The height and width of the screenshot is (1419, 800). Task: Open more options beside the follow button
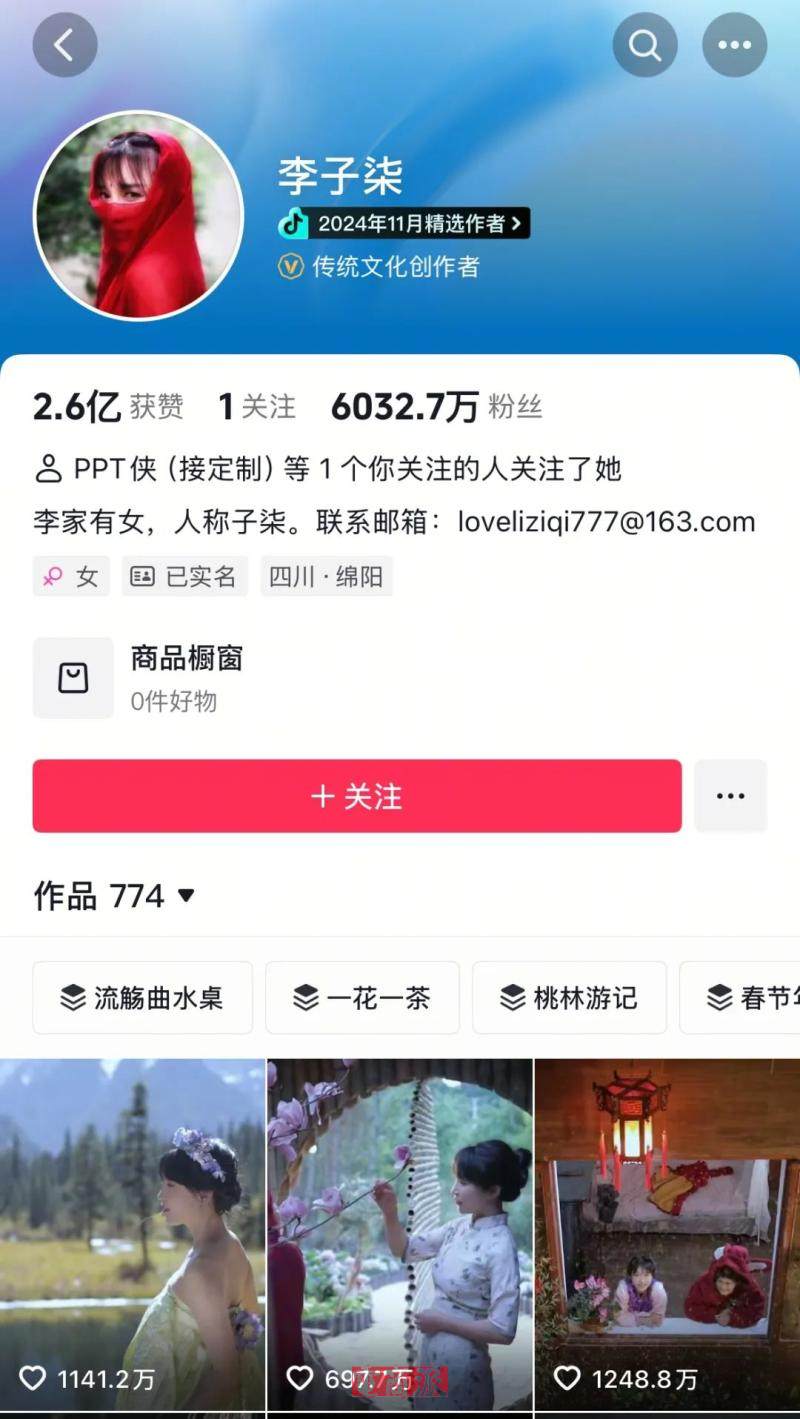(730, 796)
